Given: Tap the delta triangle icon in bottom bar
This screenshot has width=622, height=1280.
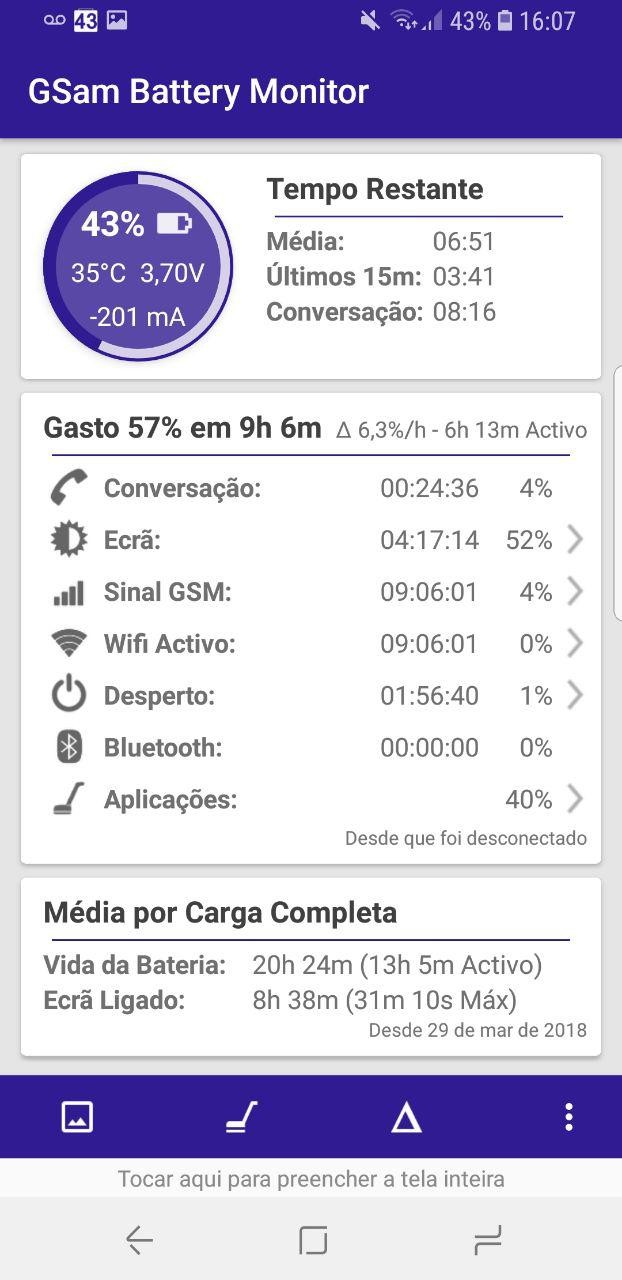Looking at the screenshot, I should (x=406, y=1117).
